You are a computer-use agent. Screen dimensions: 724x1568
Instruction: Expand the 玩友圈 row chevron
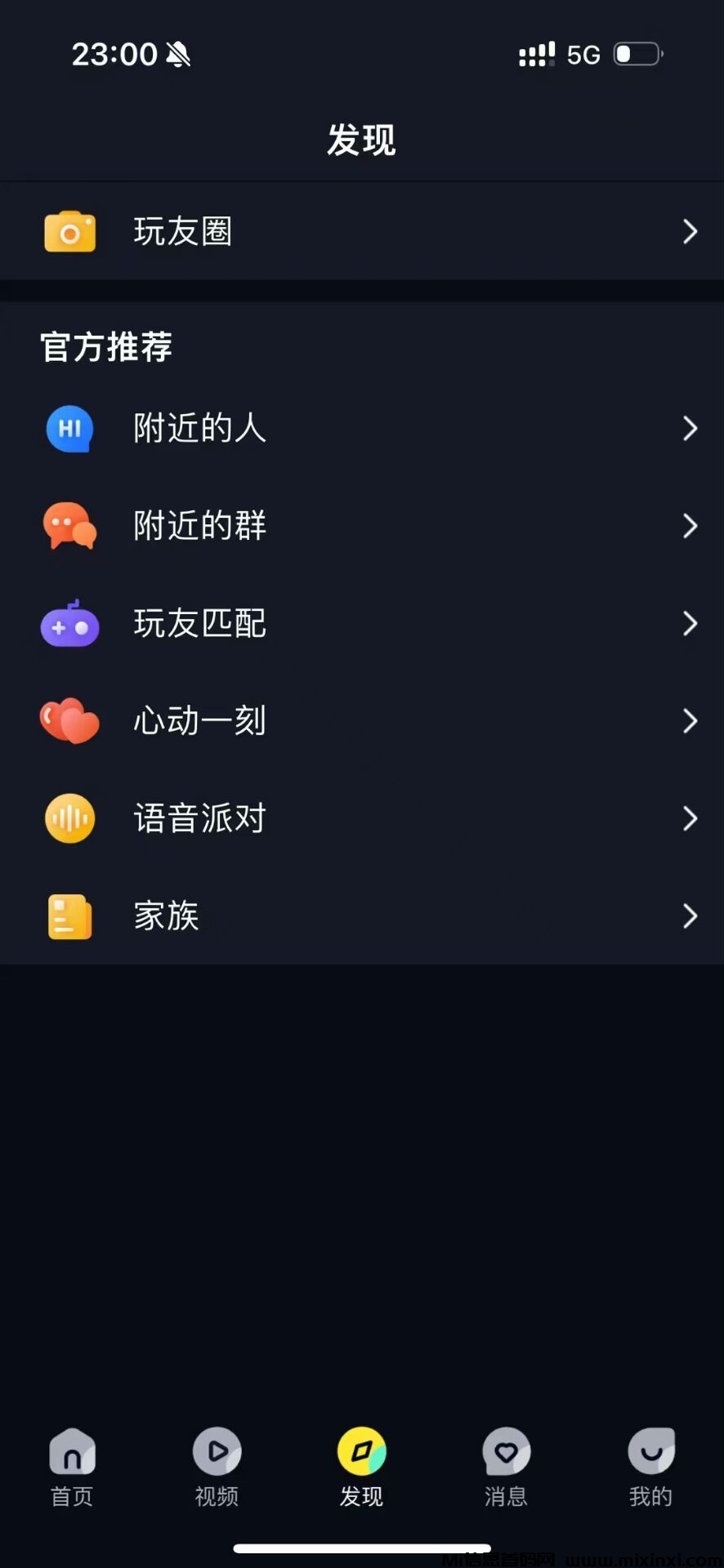coord(690,231)
